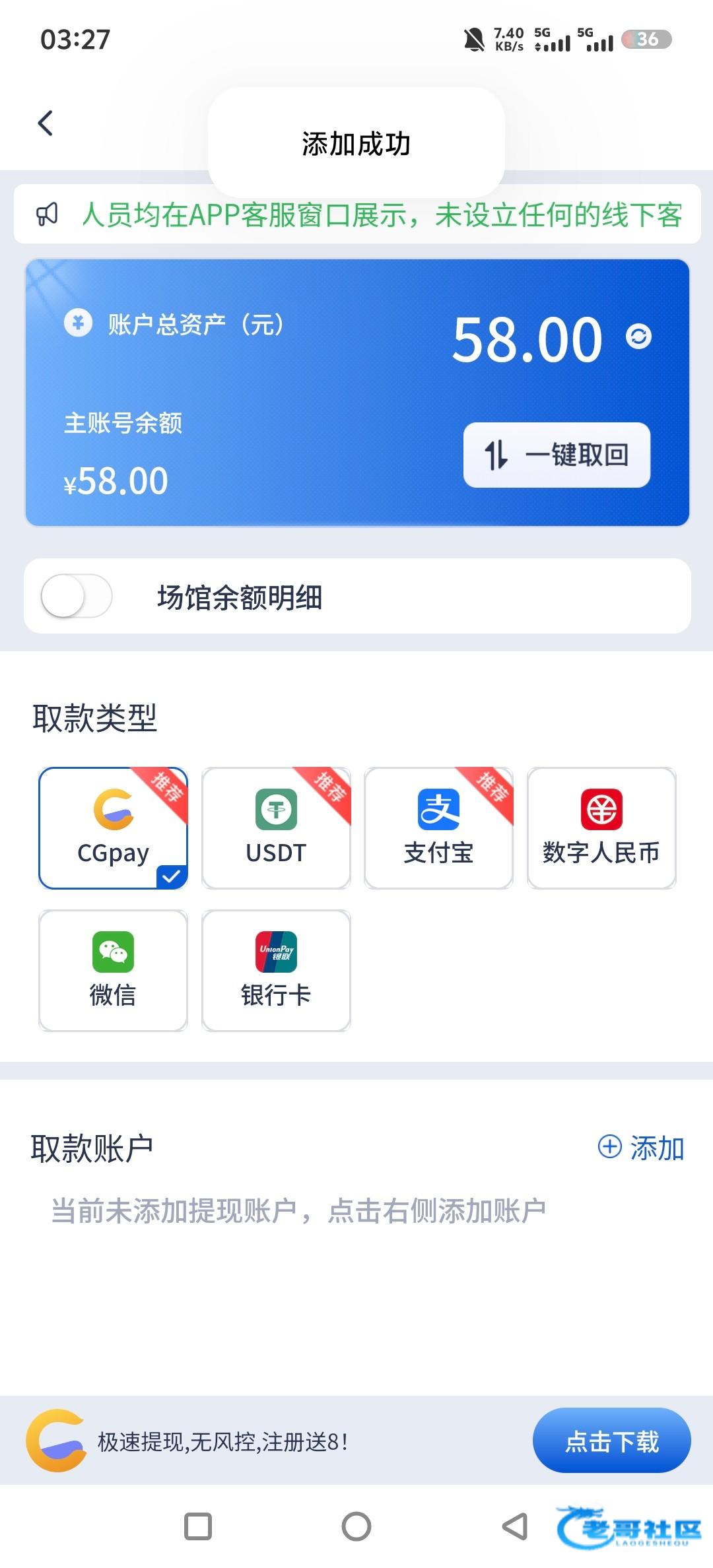Add a withdrawal account via 添加
The width and height of the screenshot is (713, 1568).
[641, 1148]
